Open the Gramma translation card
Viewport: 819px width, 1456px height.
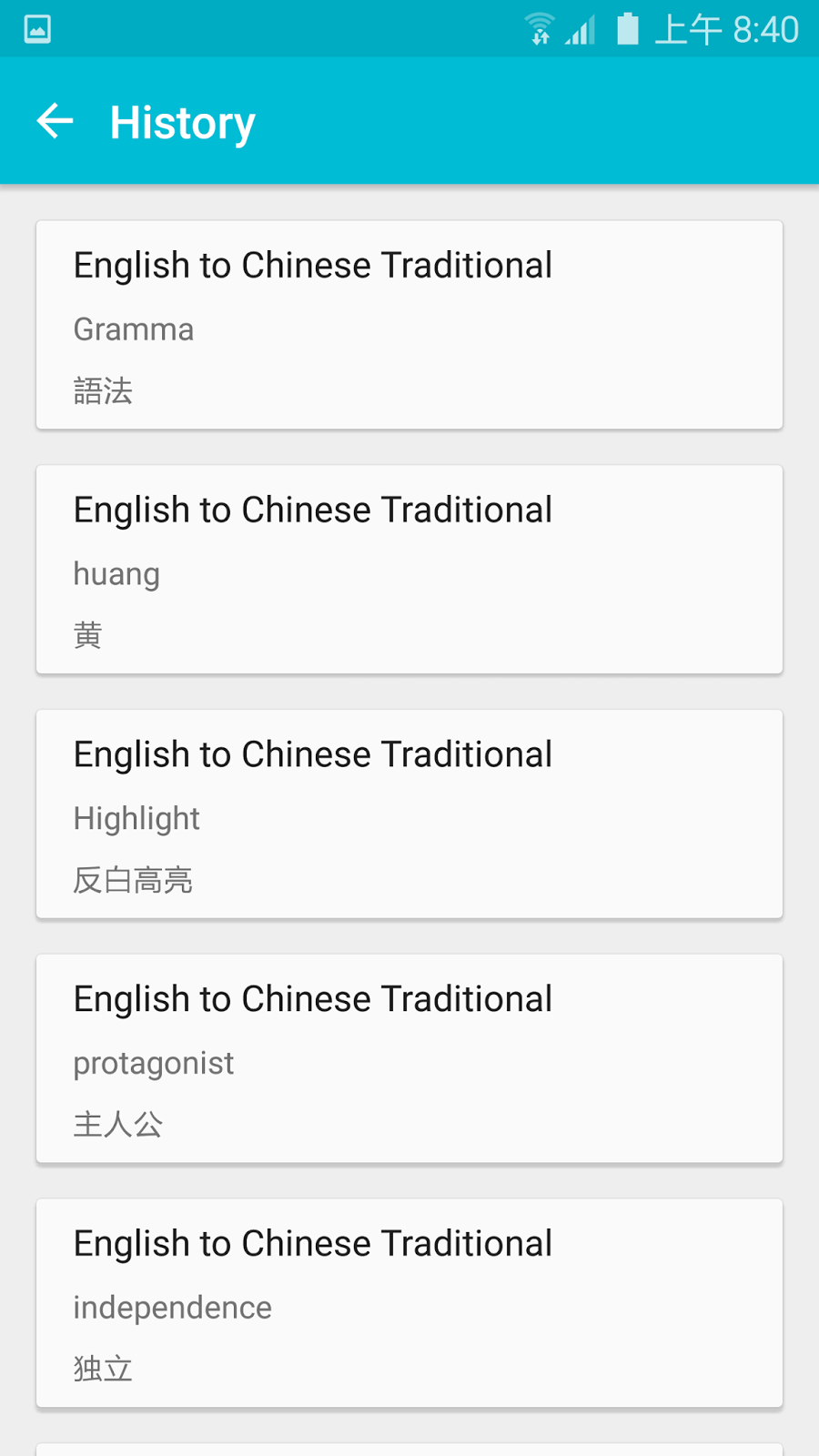pos(409,325)
